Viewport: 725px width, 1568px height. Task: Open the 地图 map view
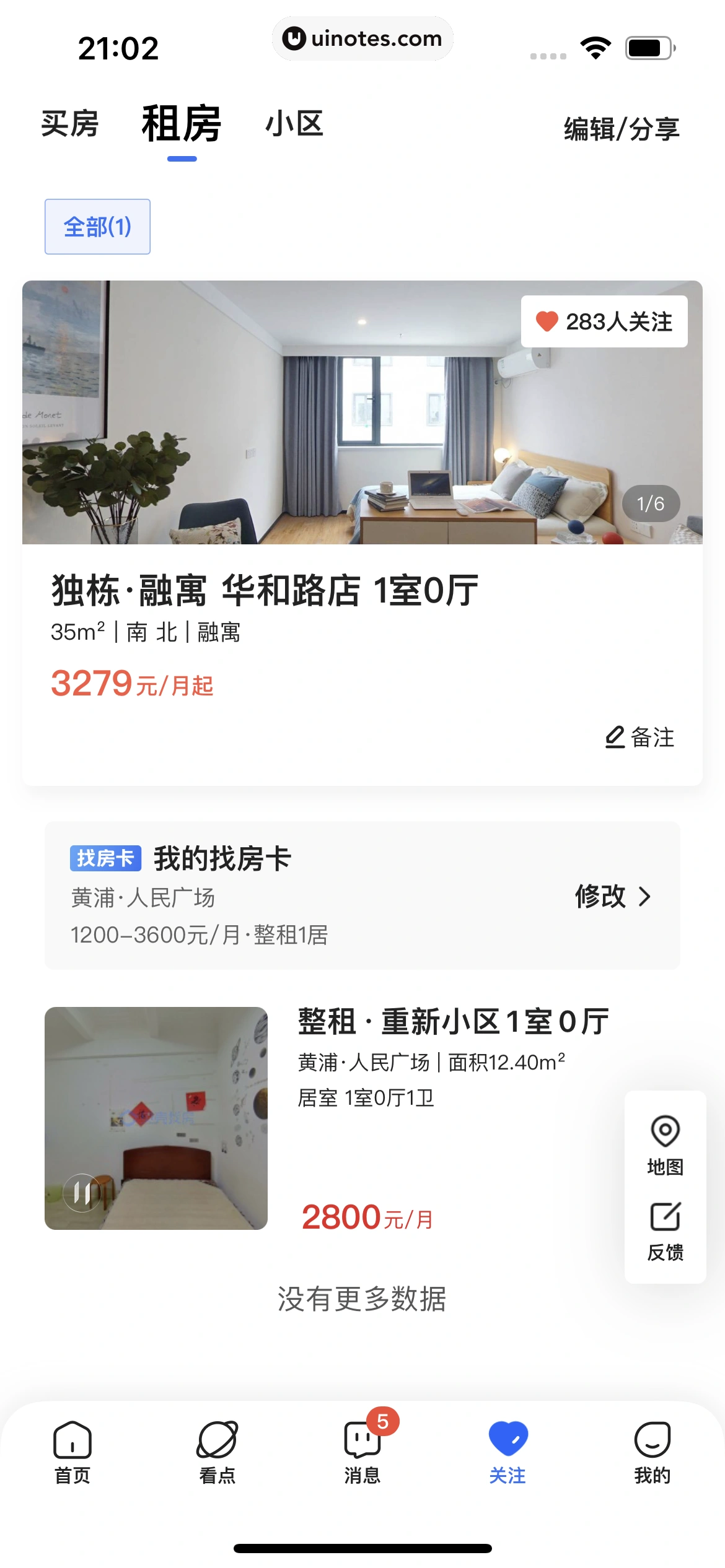(665, 1144)
